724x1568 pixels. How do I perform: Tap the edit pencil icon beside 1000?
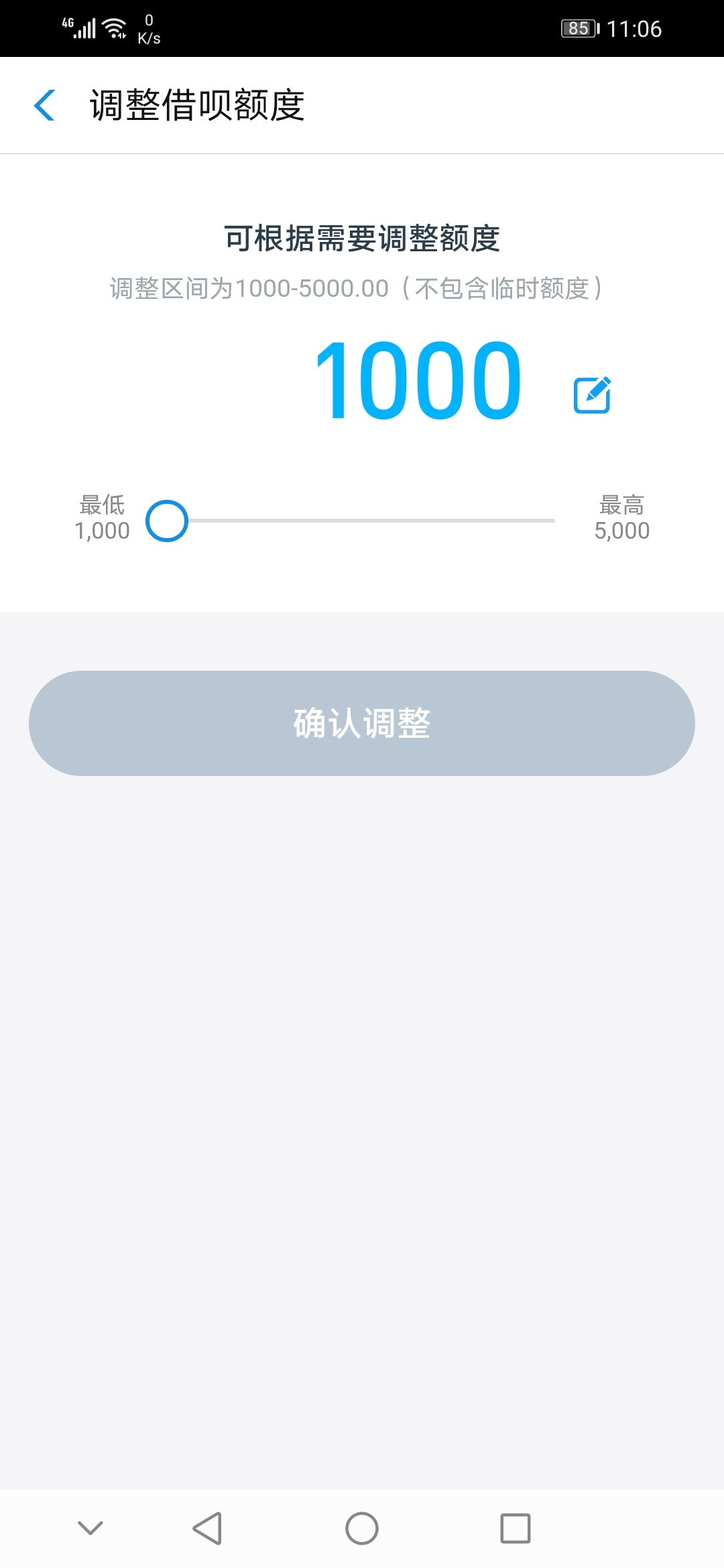point(592,395)
